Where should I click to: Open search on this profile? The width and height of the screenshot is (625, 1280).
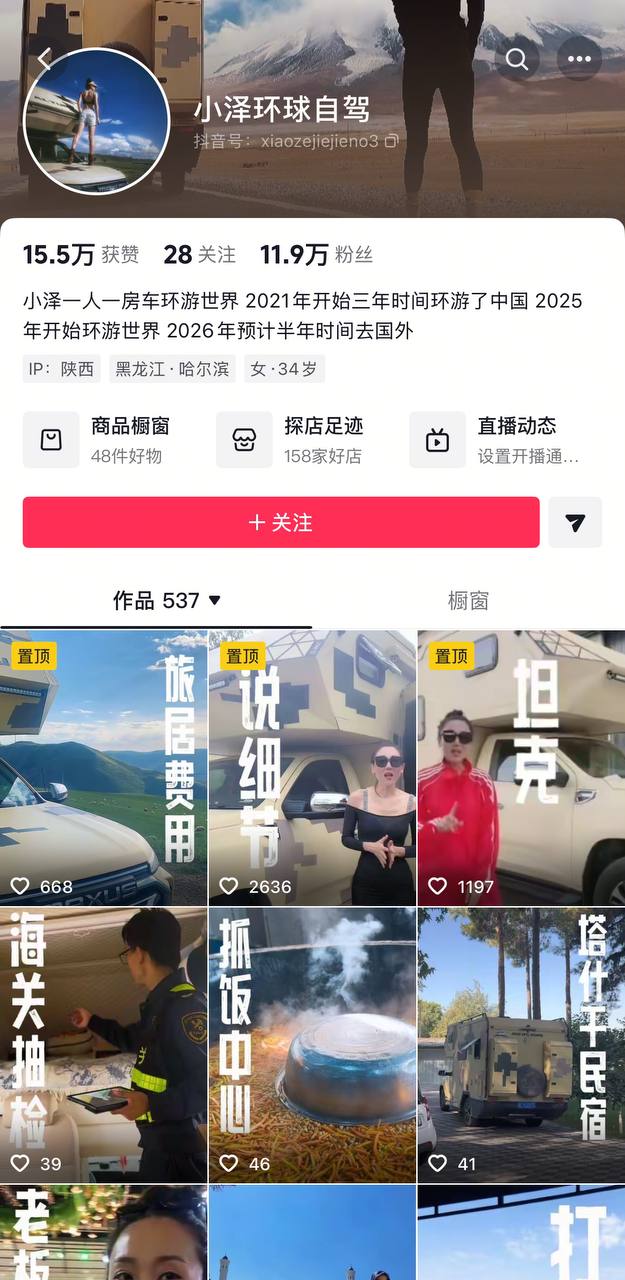click(516, 59)
